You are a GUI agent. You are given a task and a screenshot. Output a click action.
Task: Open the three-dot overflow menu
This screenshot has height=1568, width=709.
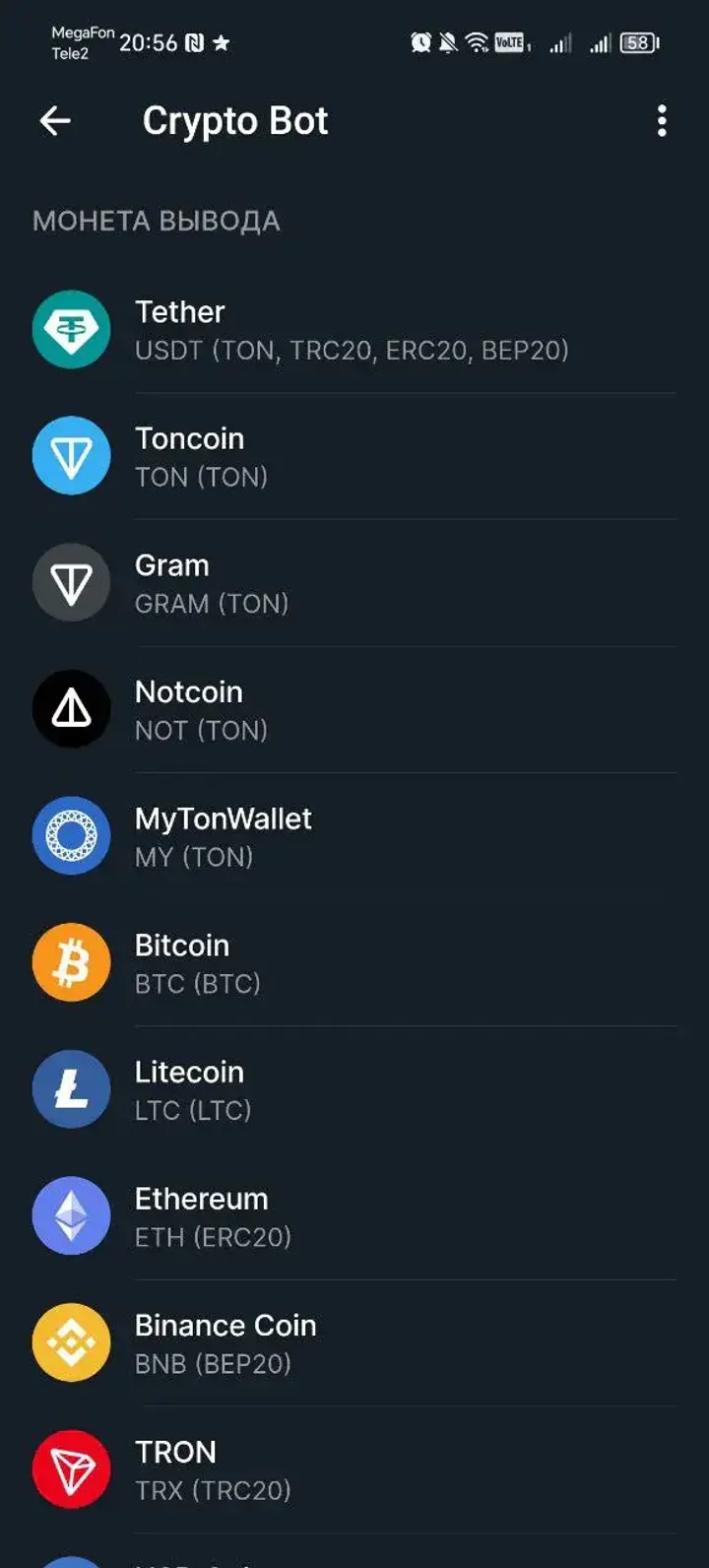click(x=661, y=120)
